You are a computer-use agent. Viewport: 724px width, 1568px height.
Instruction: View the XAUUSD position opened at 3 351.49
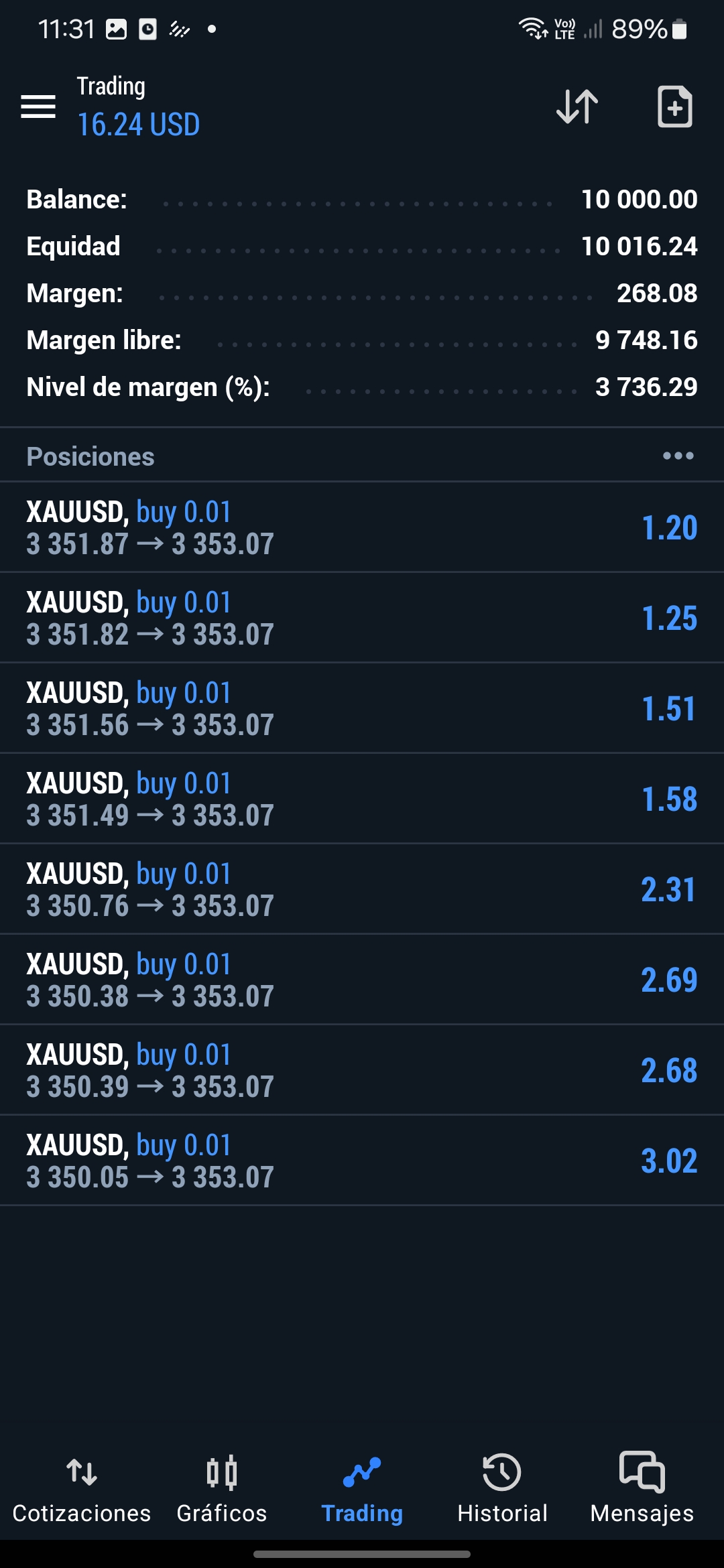[362, 799]
